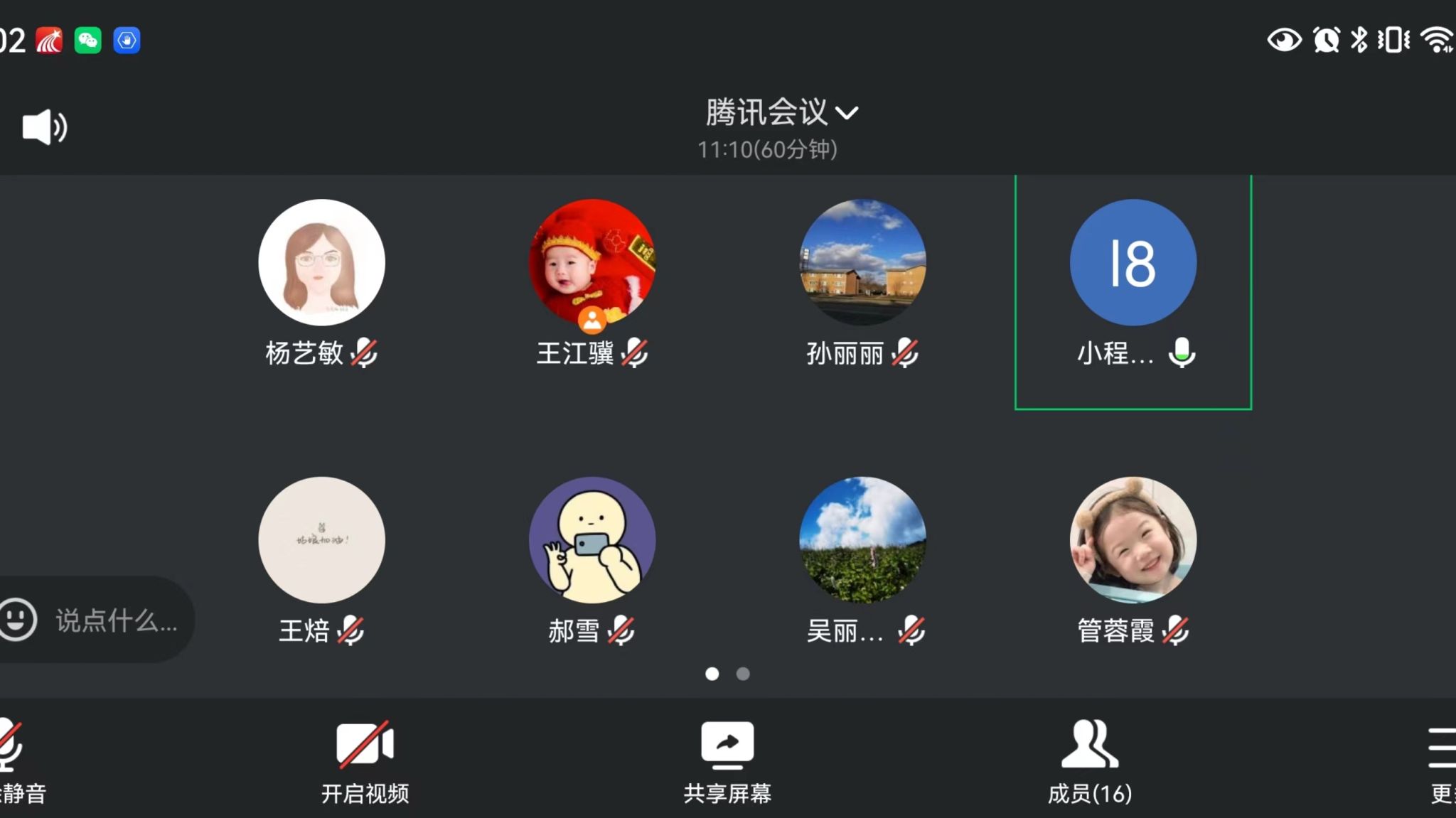Open 吴丽... participant tile

[x=862, y=540]
